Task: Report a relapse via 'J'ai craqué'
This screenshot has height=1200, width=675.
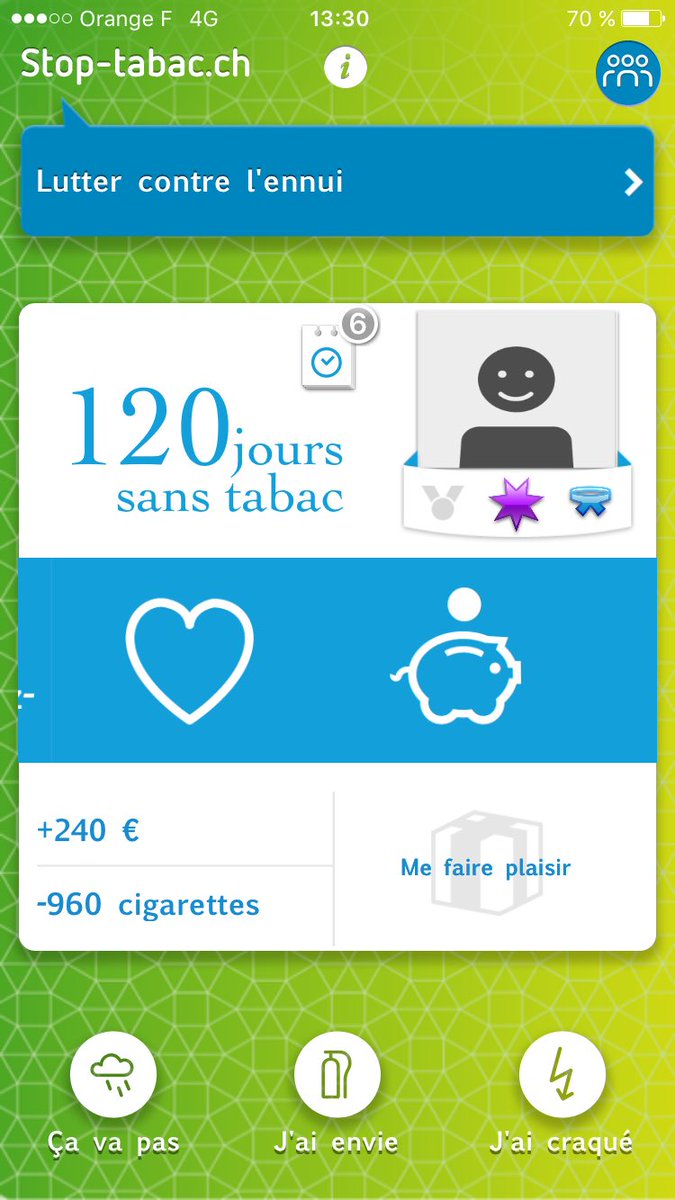Action: 561,1075
